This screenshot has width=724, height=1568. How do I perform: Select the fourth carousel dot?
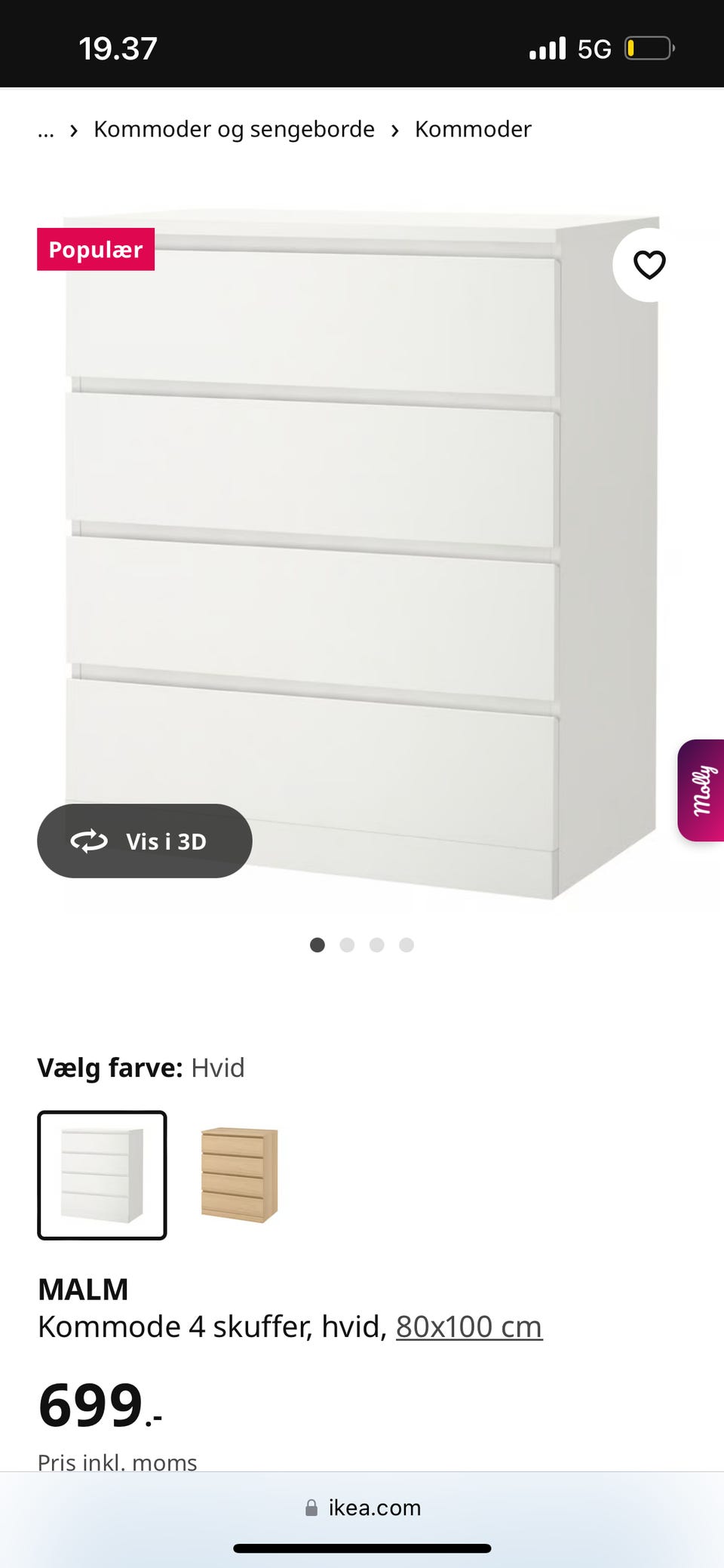click(x=406, y=945)
